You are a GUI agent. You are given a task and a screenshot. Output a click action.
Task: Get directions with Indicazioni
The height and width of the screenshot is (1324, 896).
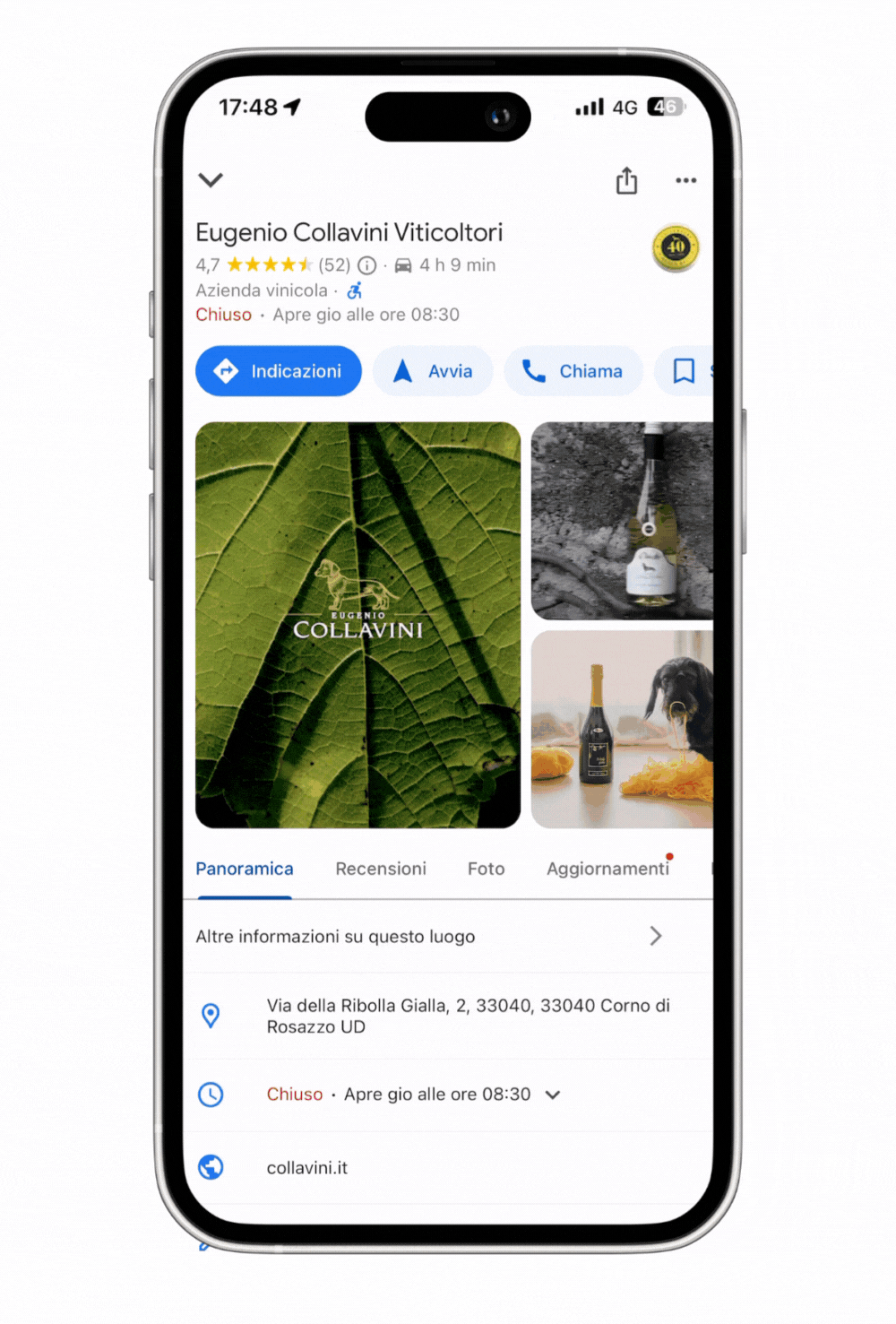(279, 371)
